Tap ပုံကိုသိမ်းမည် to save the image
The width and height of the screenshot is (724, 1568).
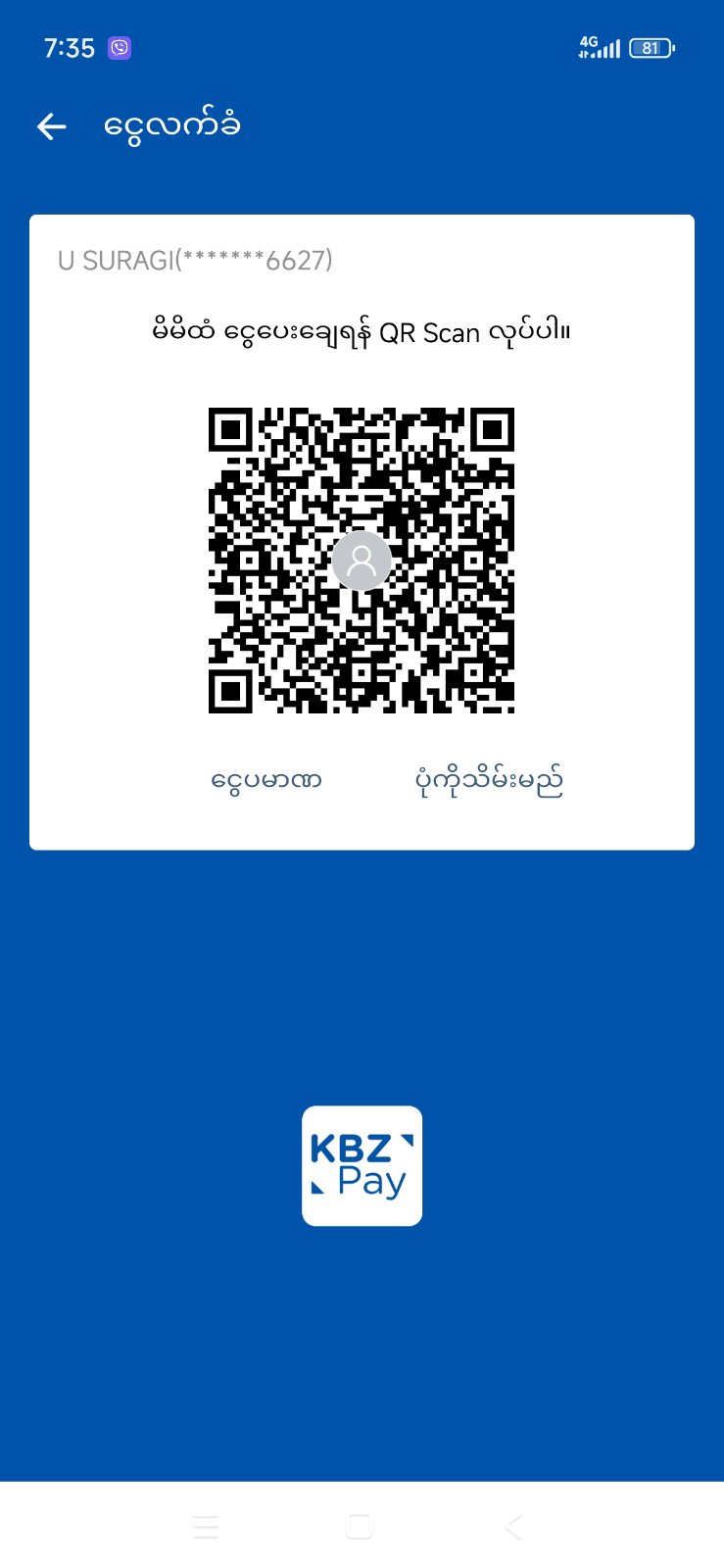(489, 781)
